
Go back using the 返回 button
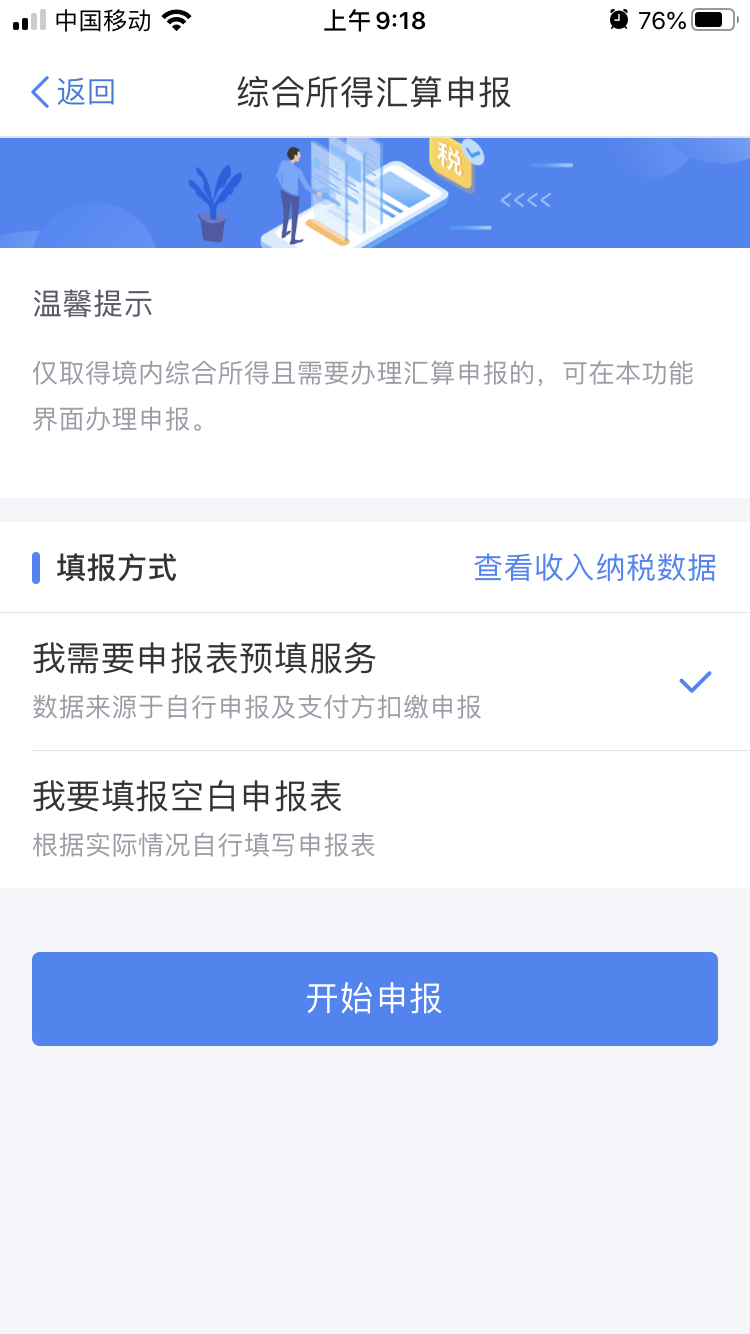(x=73, y=92)
